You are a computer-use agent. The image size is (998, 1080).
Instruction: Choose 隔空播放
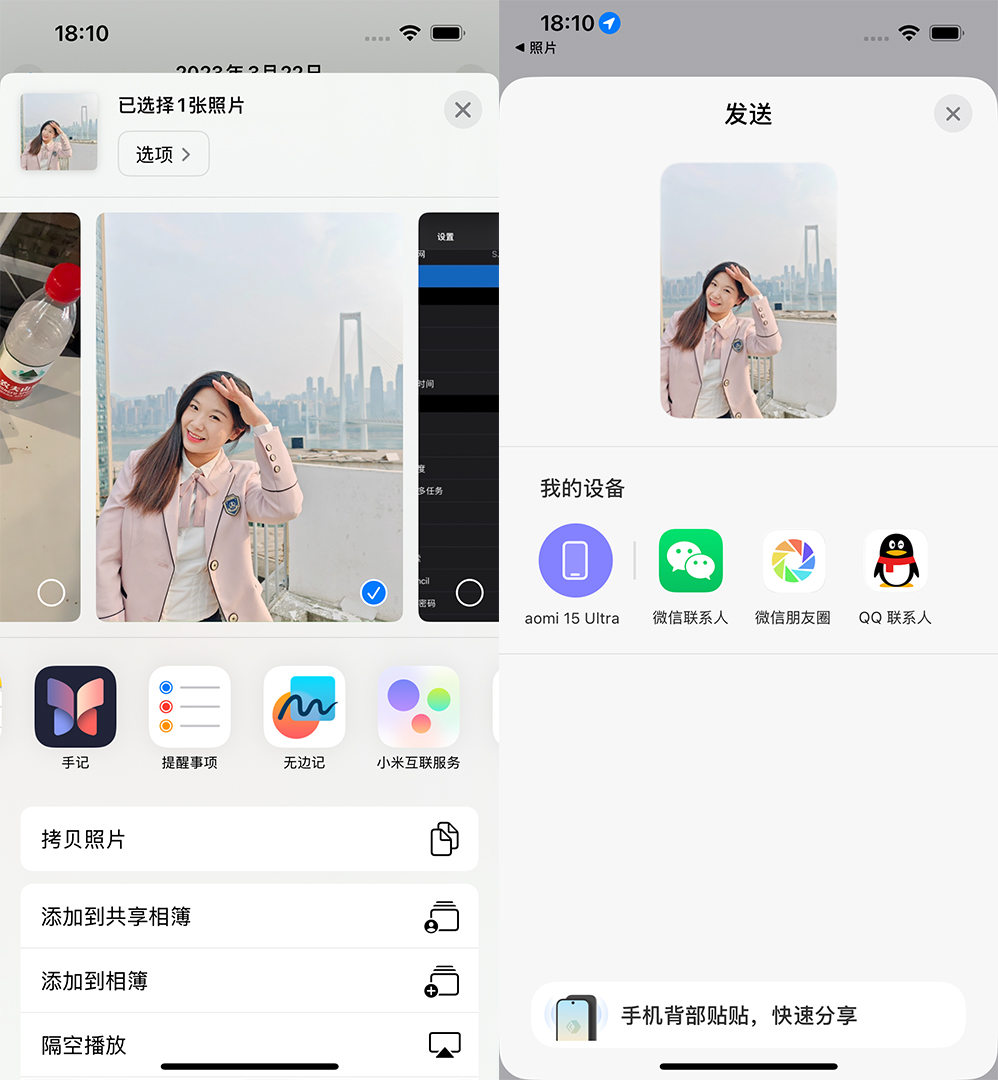pyautogui.click(x=249, y=1045)
